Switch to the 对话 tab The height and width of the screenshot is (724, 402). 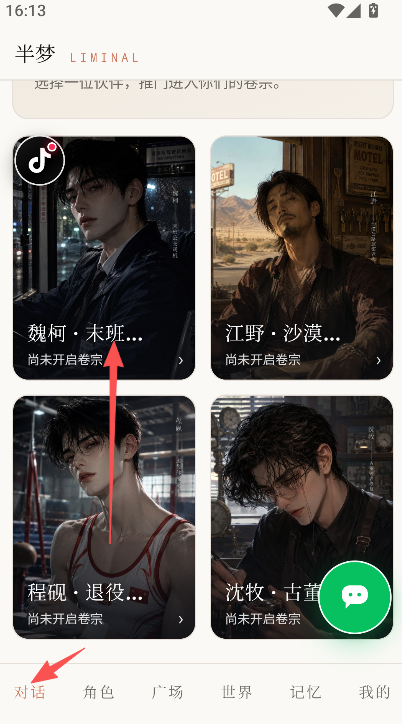tap(30, 692)
